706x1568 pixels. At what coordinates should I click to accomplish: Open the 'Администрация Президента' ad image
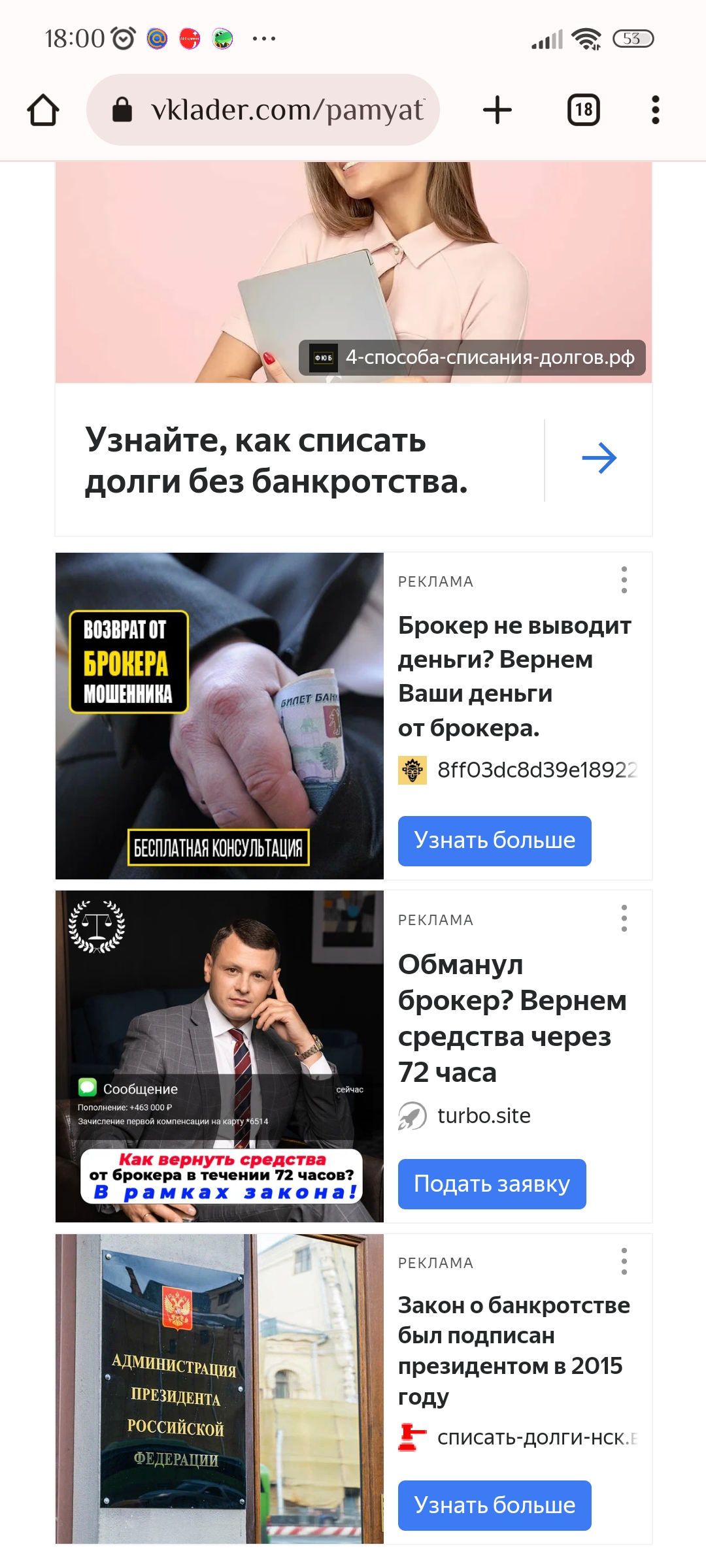(x=219, y=1389)
